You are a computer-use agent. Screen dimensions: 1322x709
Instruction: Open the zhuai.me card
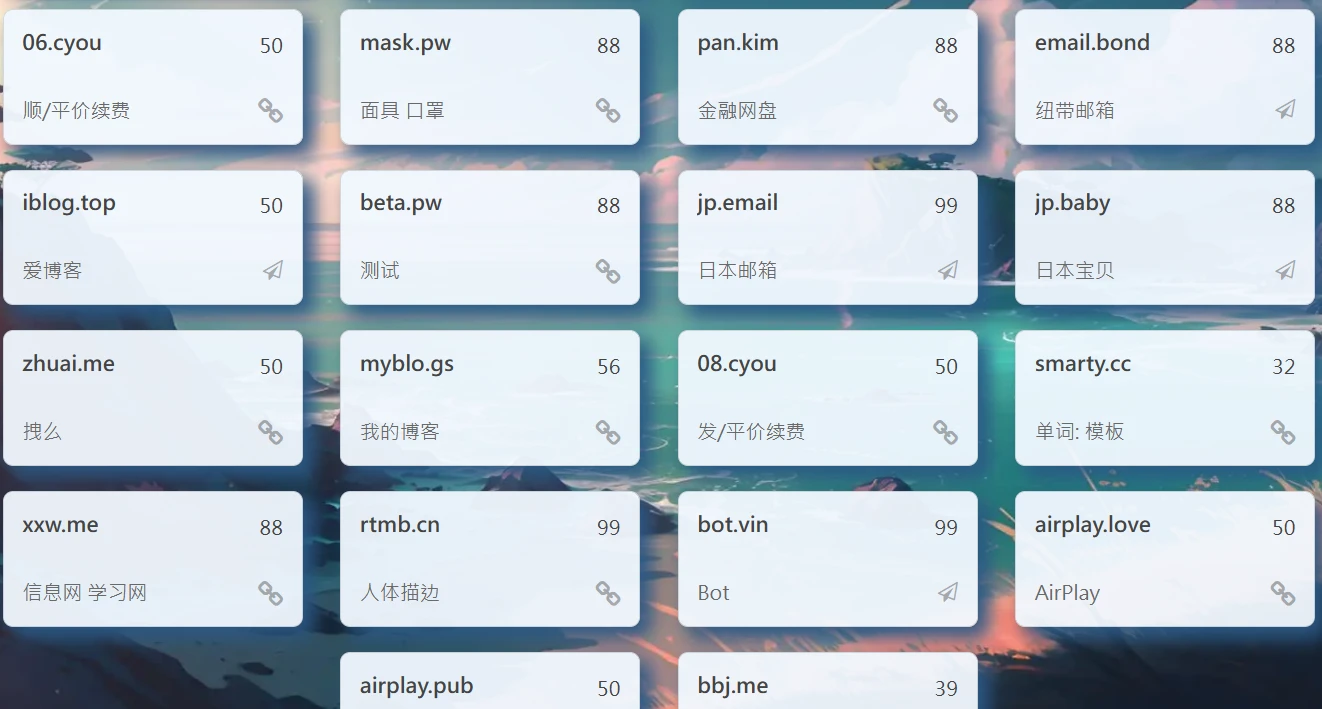152,398
